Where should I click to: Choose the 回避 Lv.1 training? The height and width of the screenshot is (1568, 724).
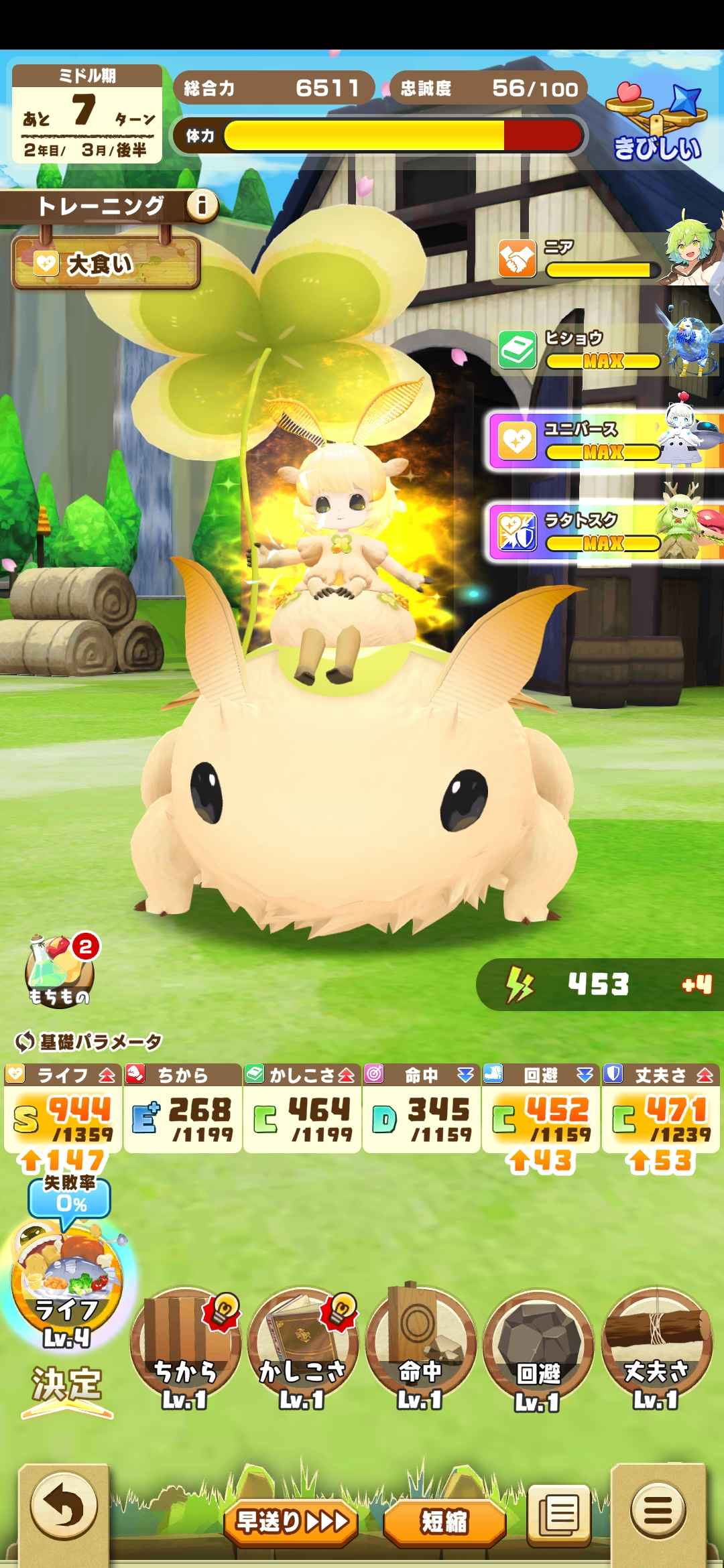(x=538, y=1348)
